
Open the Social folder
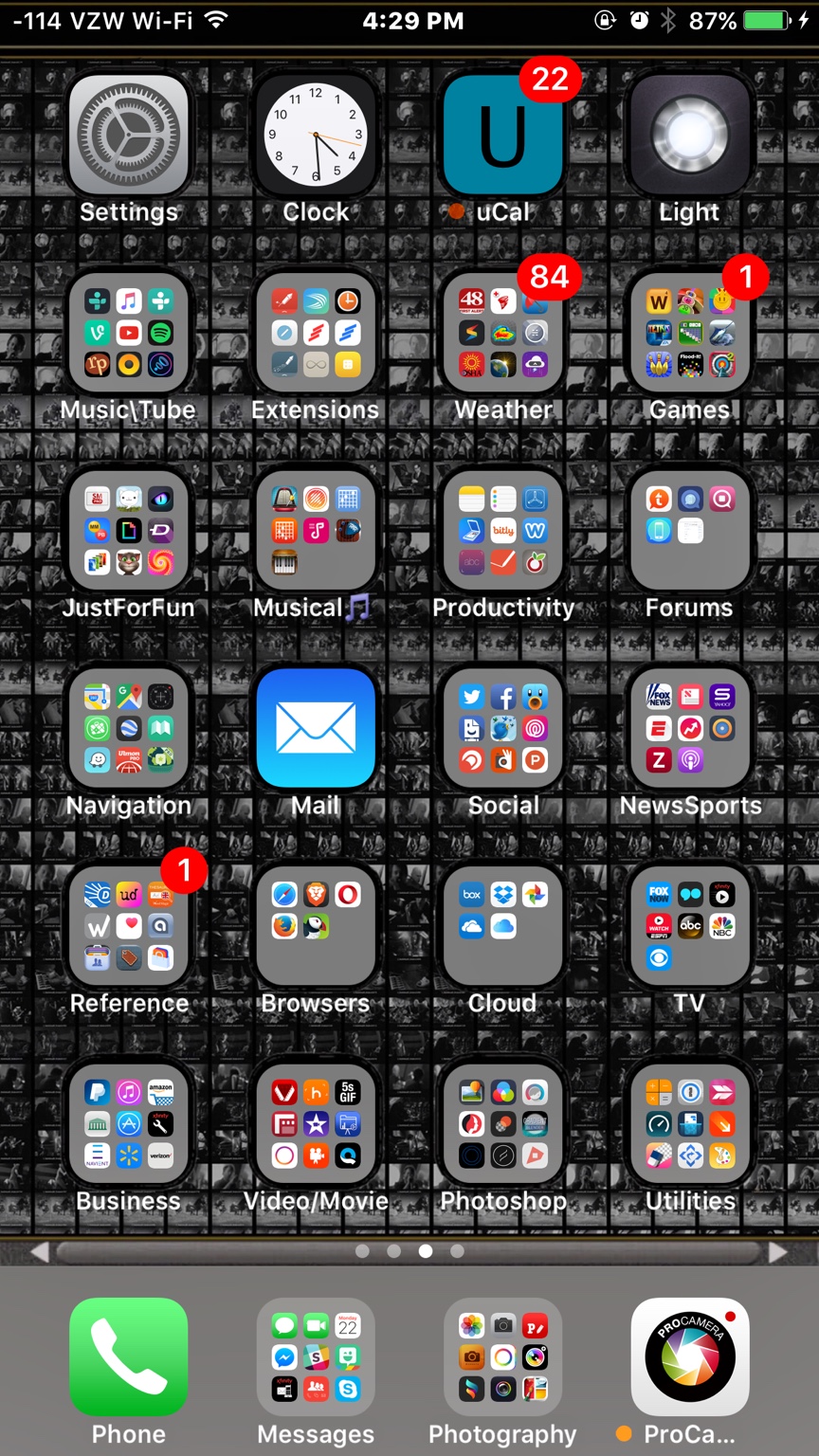[x=502, y=728]
